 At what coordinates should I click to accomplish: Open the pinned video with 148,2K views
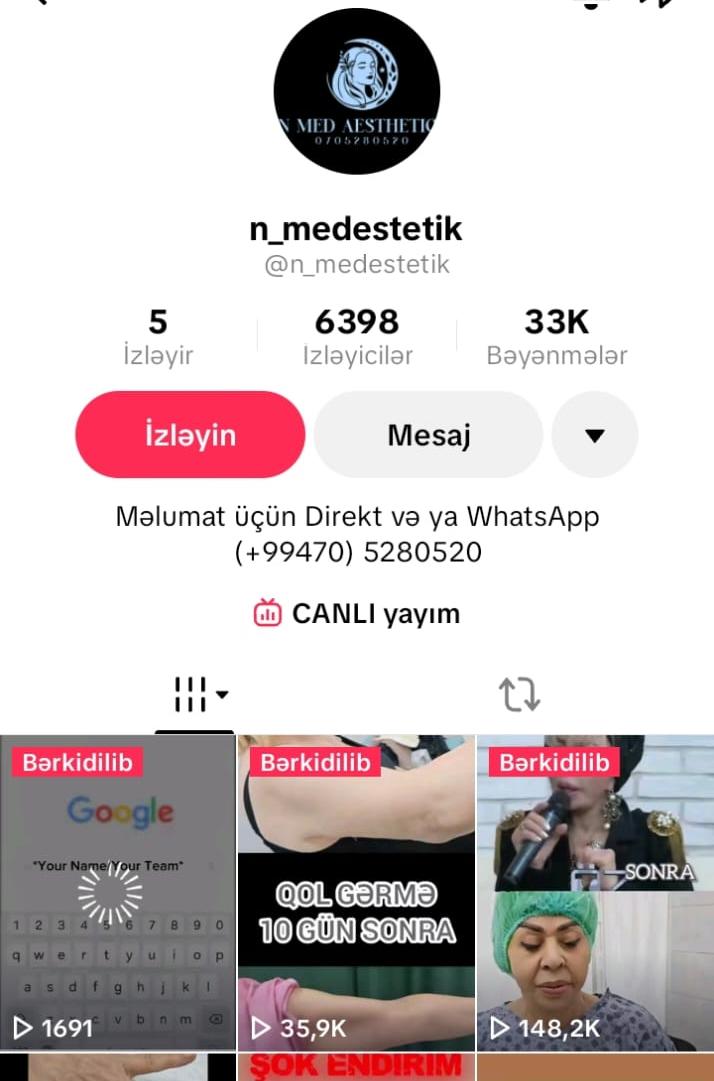(x=595, y=893)
